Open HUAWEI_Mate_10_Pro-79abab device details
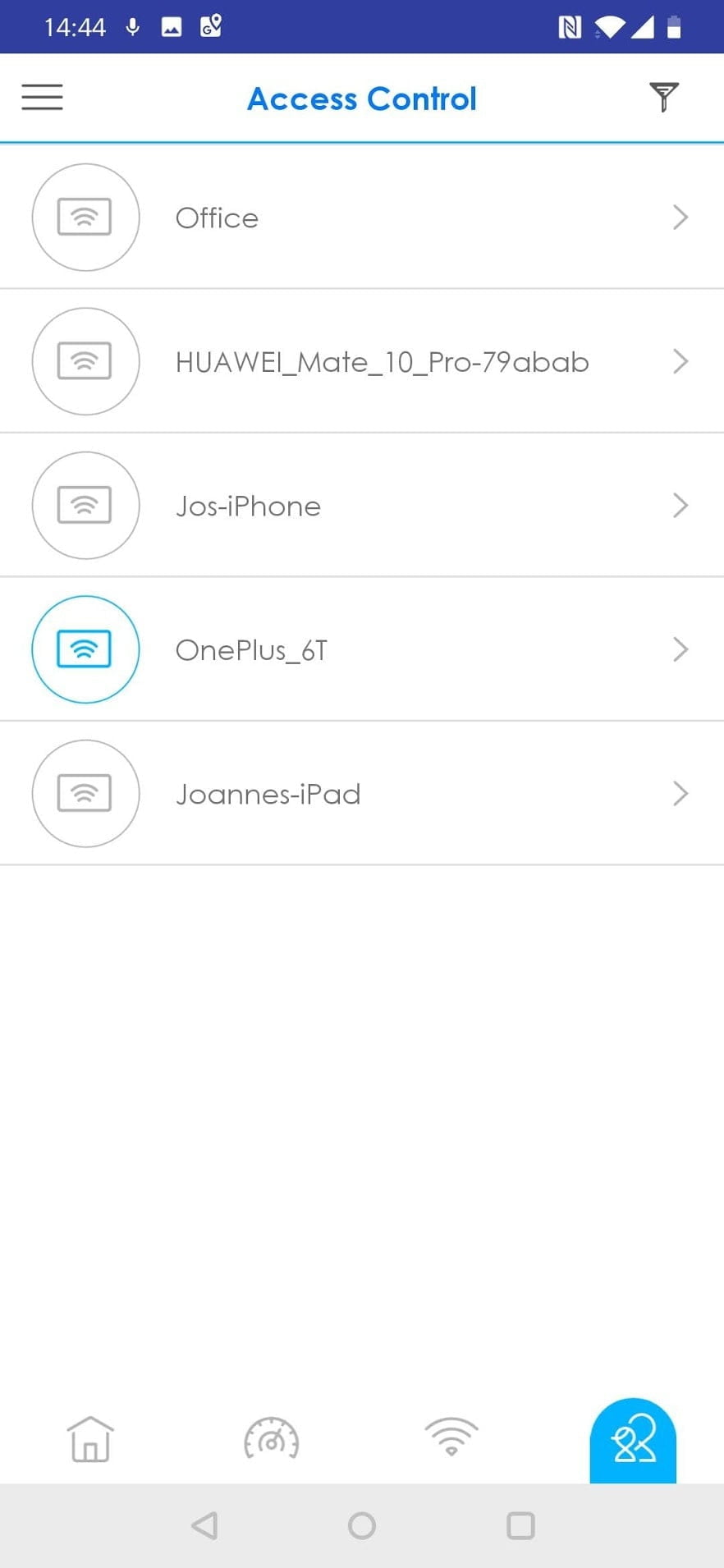This screenshot has width=724, height=1568. [x=361, y=362]
